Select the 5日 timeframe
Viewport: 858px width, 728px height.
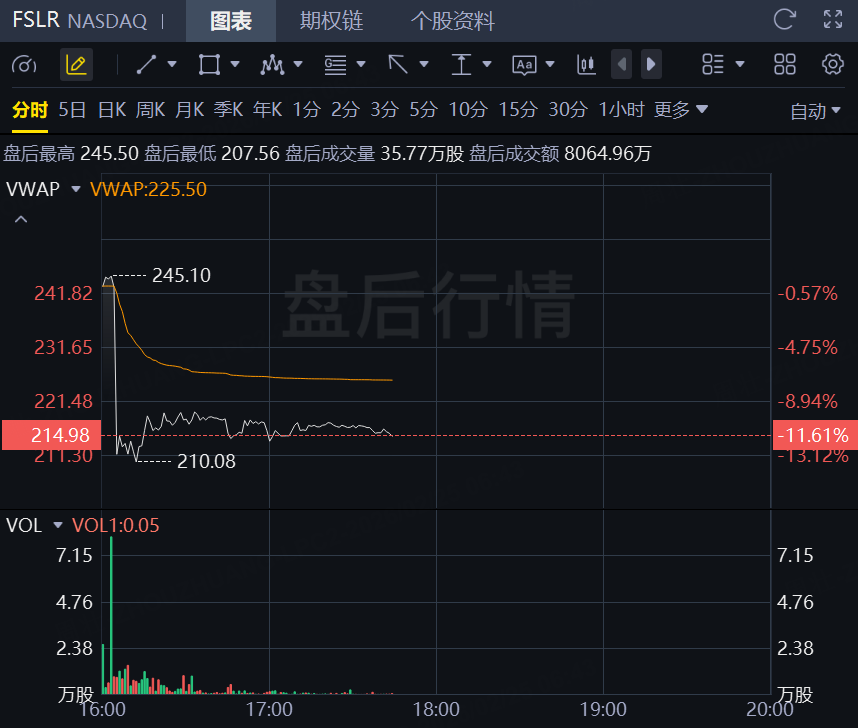click(x=72, y=110)
